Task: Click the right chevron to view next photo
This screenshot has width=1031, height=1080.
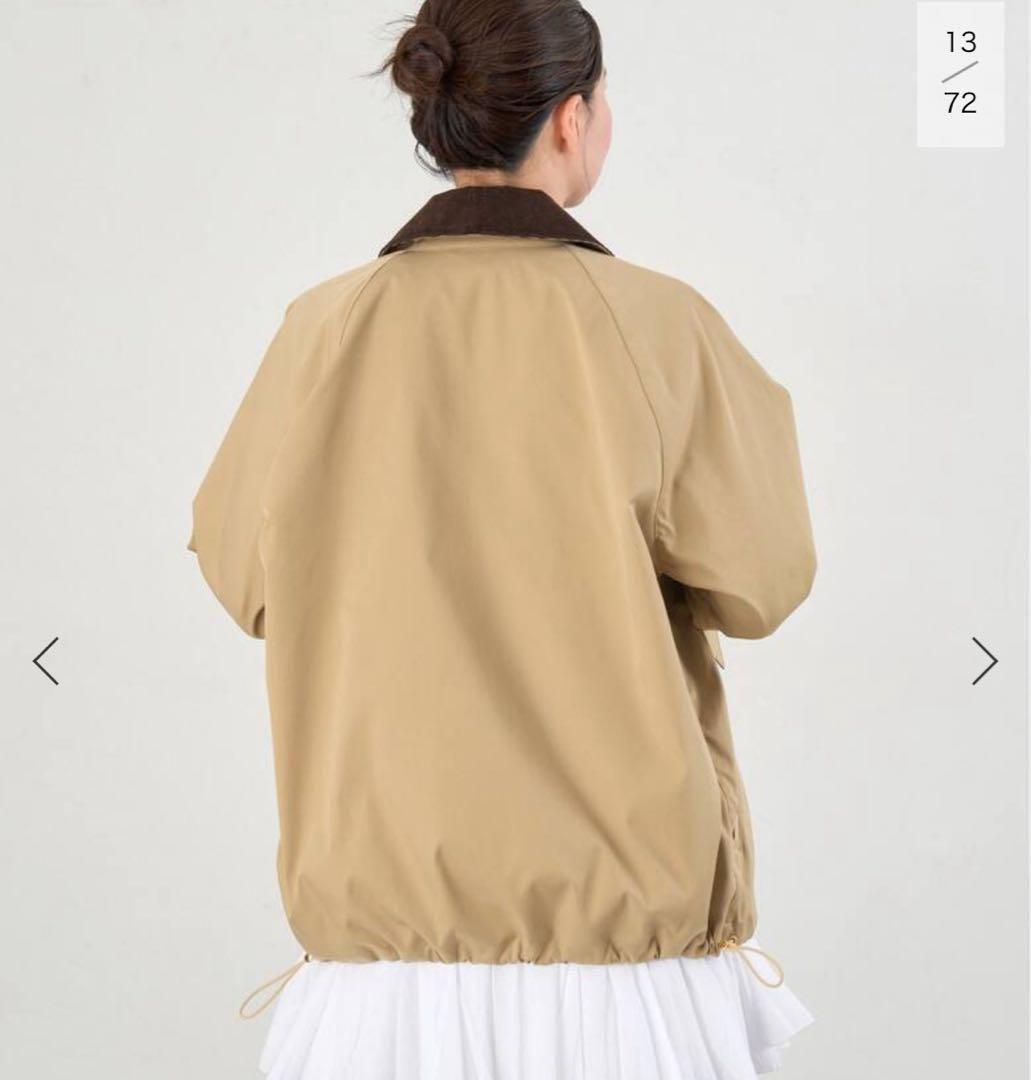Action: [x=985, y=660]
